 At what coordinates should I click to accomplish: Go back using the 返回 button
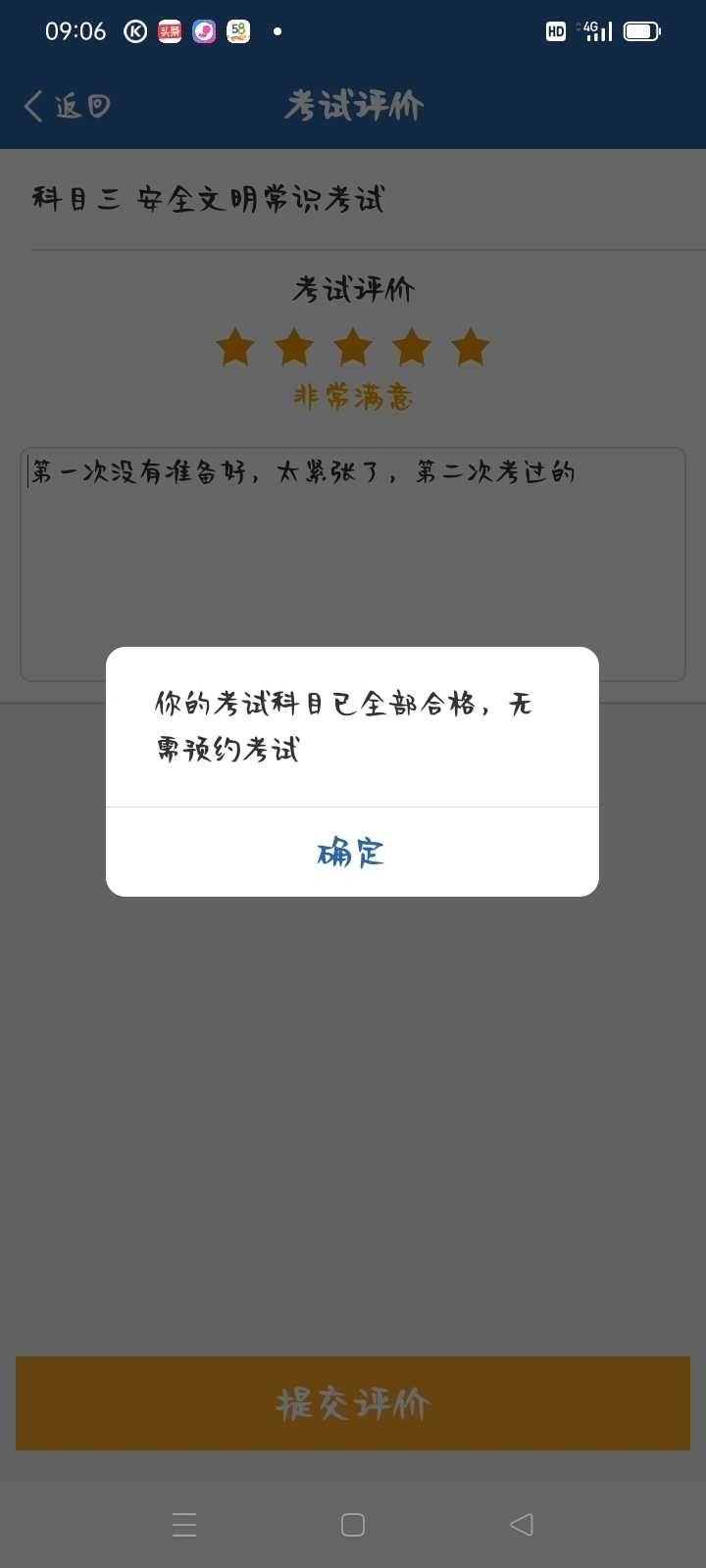pyautogui.click(x=67, y=106)
